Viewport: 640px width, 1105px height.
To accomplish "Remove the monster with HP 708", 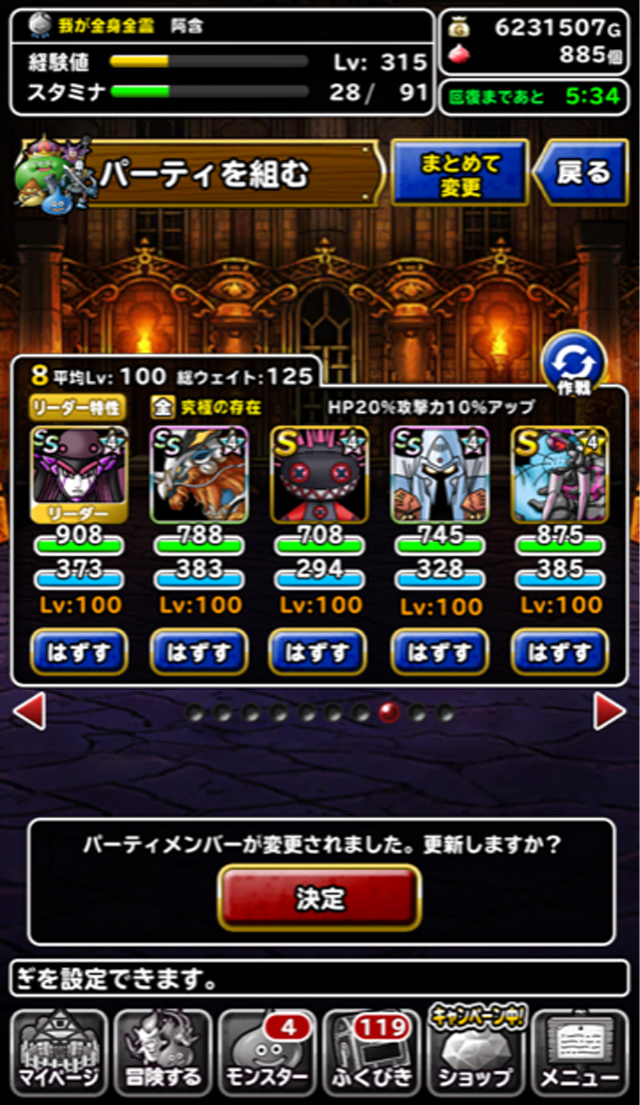I will [x=317, y=653].
